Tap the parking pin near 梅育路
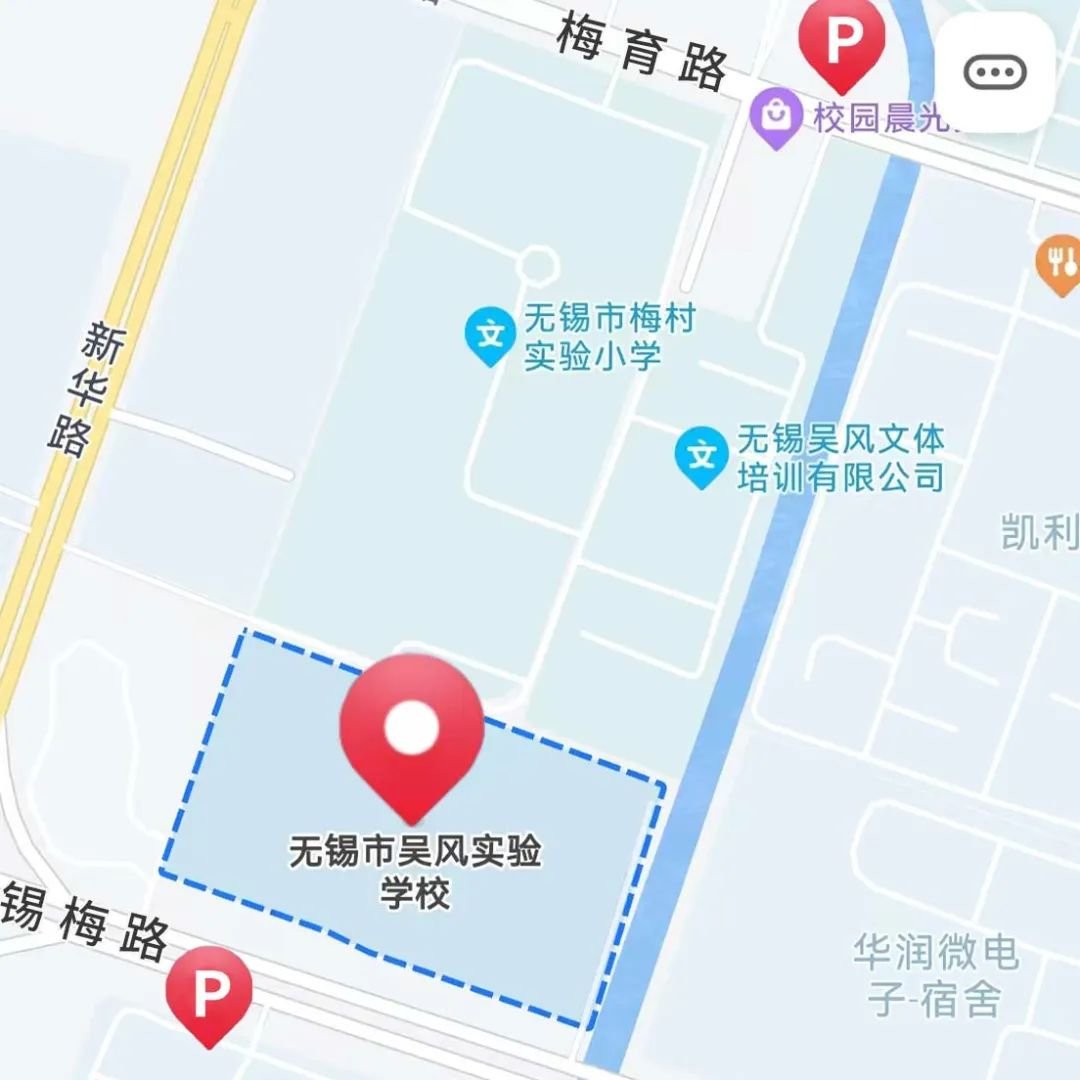 coord(842,40)
